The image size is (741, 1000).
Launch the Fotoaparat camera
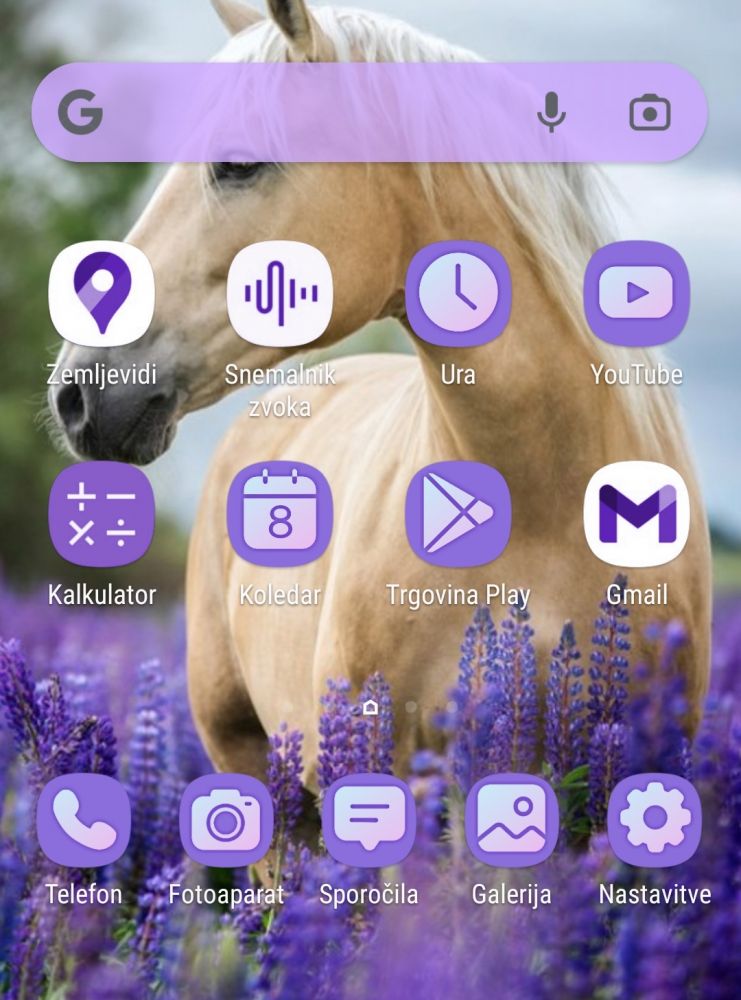click(x=226, y=820)
